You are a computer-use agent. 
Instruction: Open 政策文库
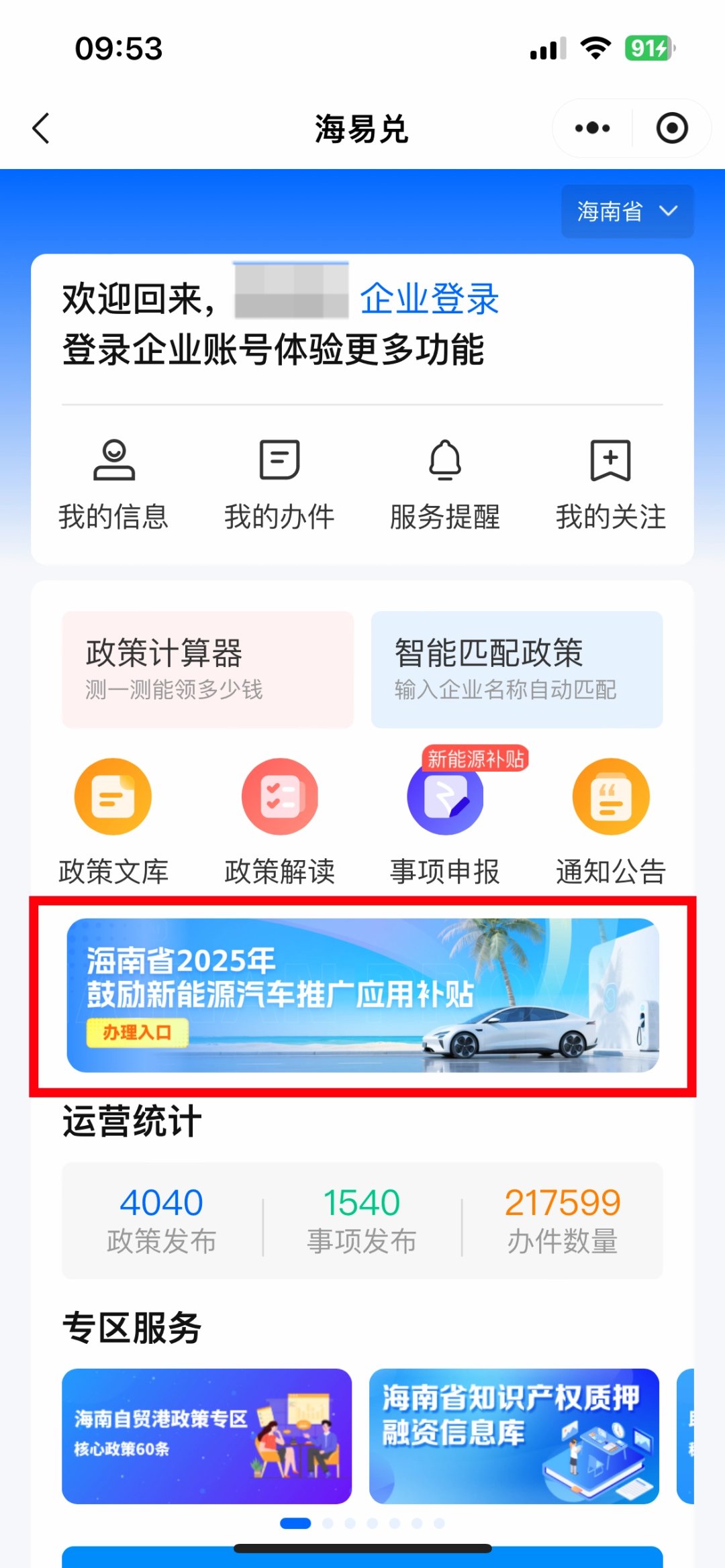tap(113, 820)
